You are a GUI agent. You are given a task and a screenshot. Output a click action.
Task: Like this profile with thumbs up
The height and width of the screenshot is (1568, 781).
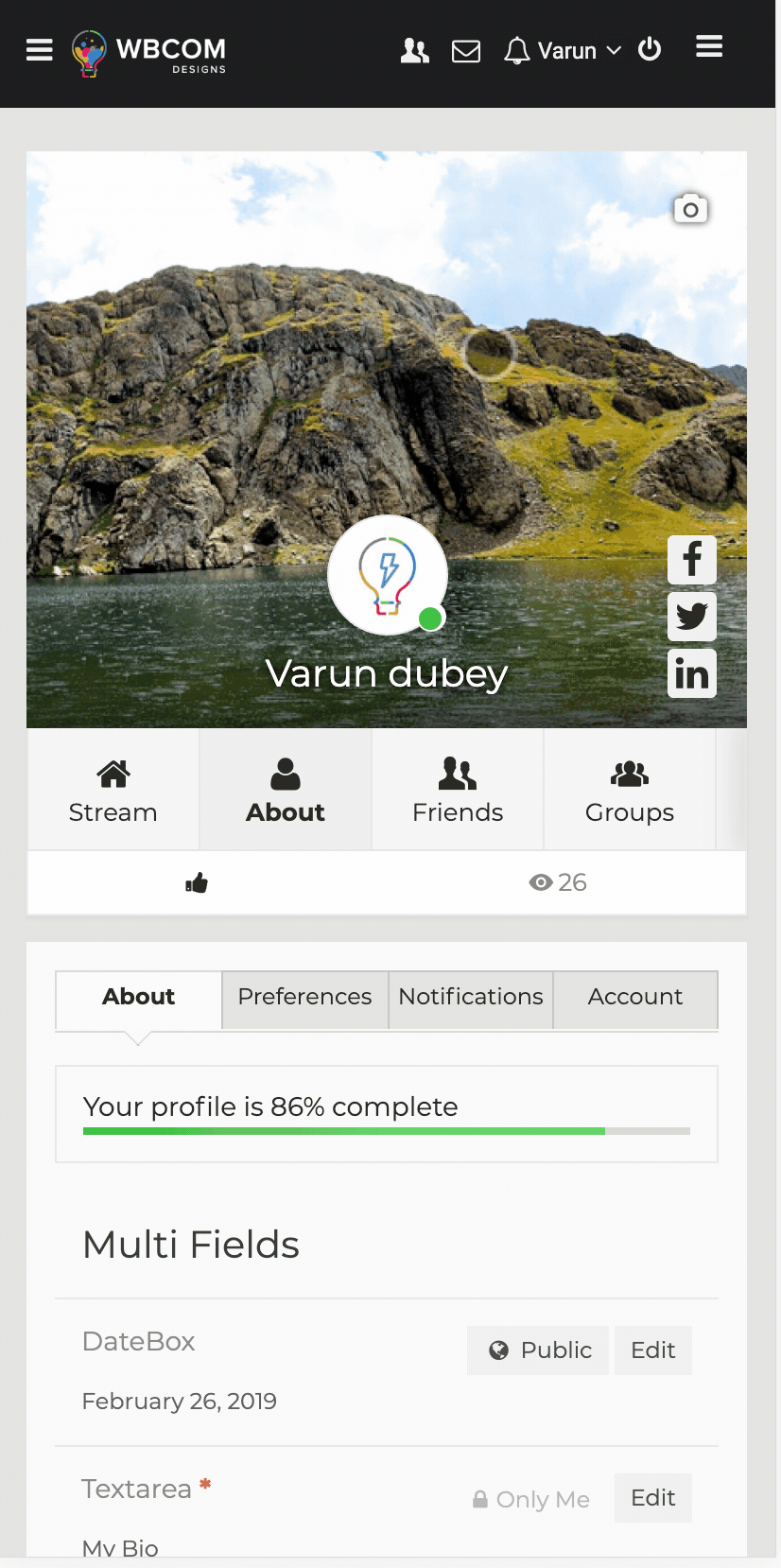pos(197,883)
